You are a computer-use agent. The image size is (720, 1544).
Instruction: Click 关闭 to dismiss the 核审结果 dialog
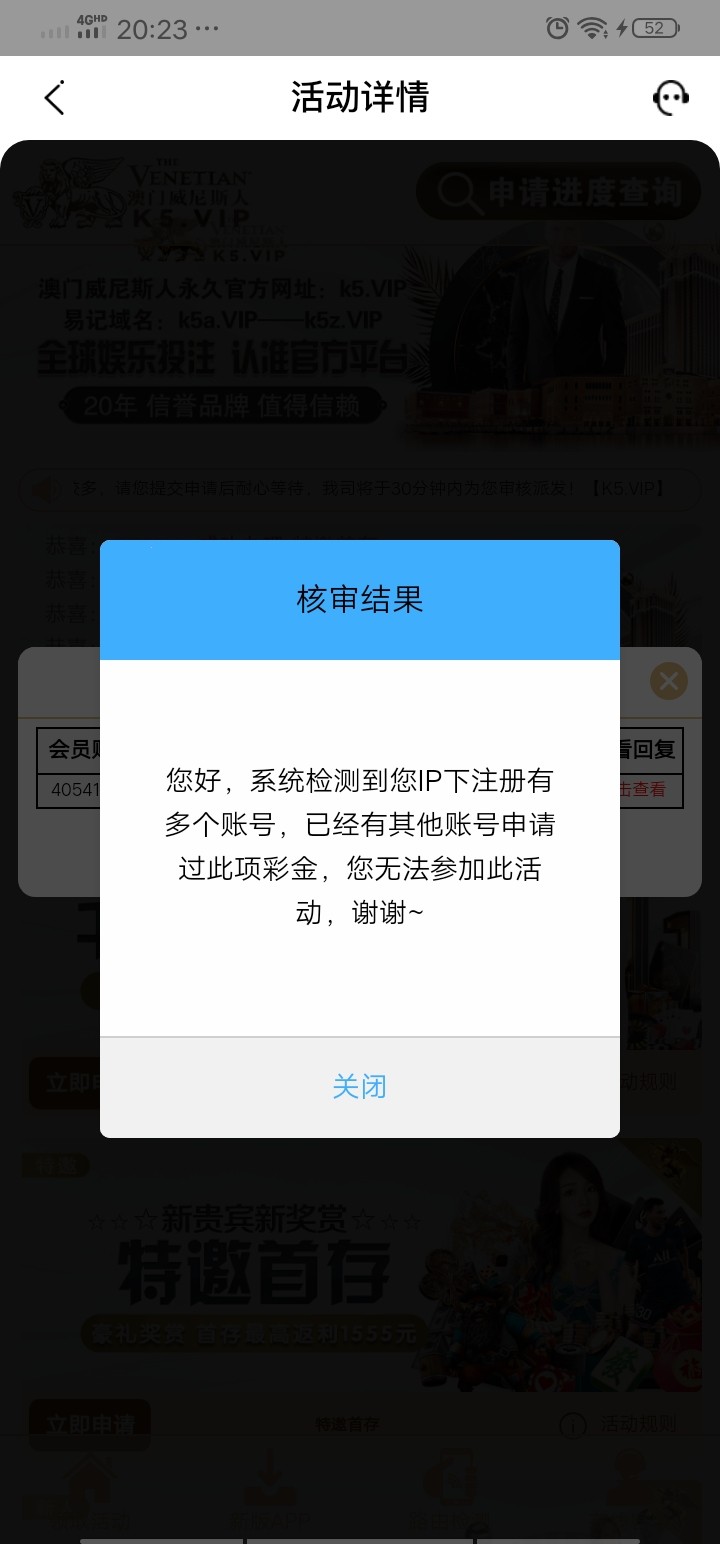tap(360, 1087)
